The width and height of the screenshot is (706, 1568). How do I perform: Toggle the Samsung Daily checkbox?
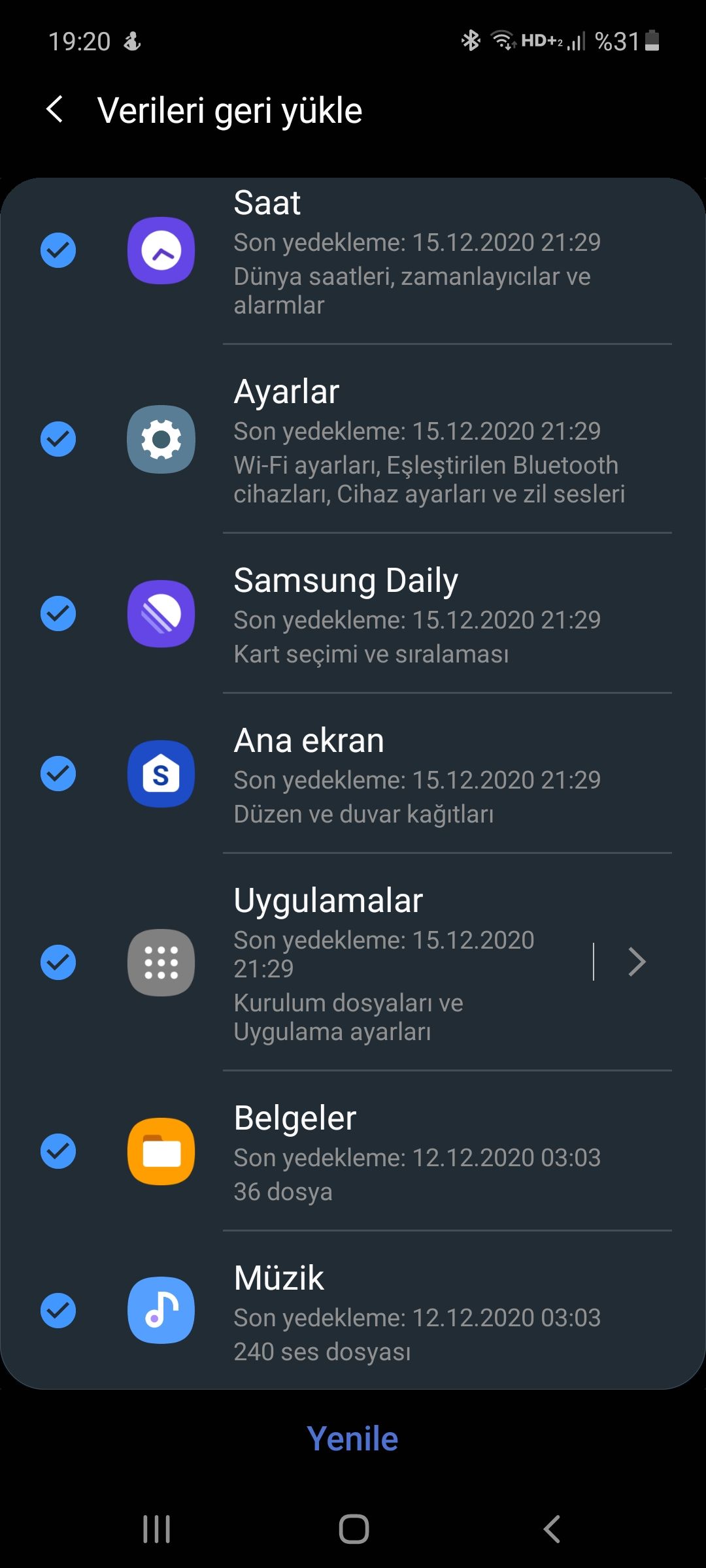click(x=58, y=613)
